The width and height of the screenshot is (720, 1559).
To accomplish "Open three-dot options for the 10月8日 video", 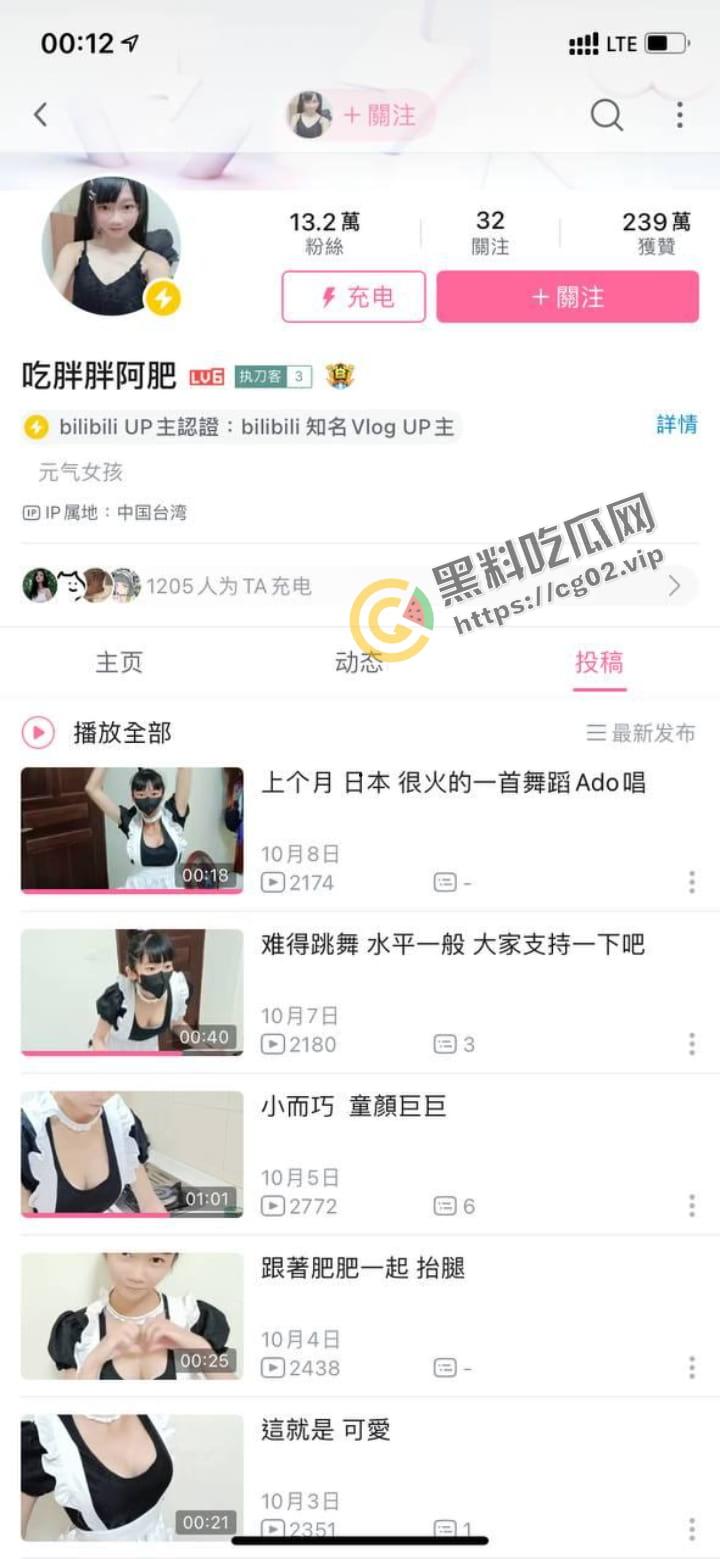I will click(690, 883).
